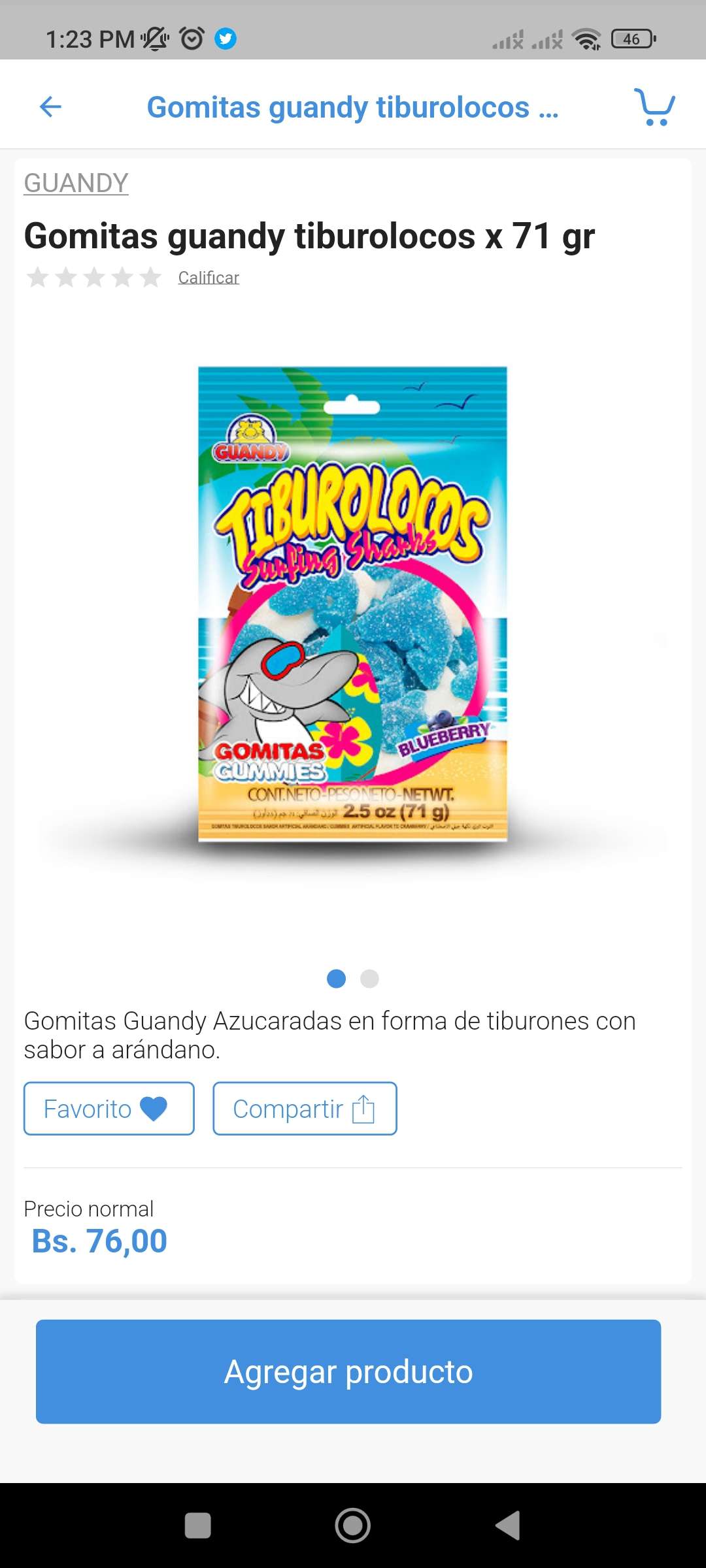Tap Agregar producto to add it

click(348, 1371)
